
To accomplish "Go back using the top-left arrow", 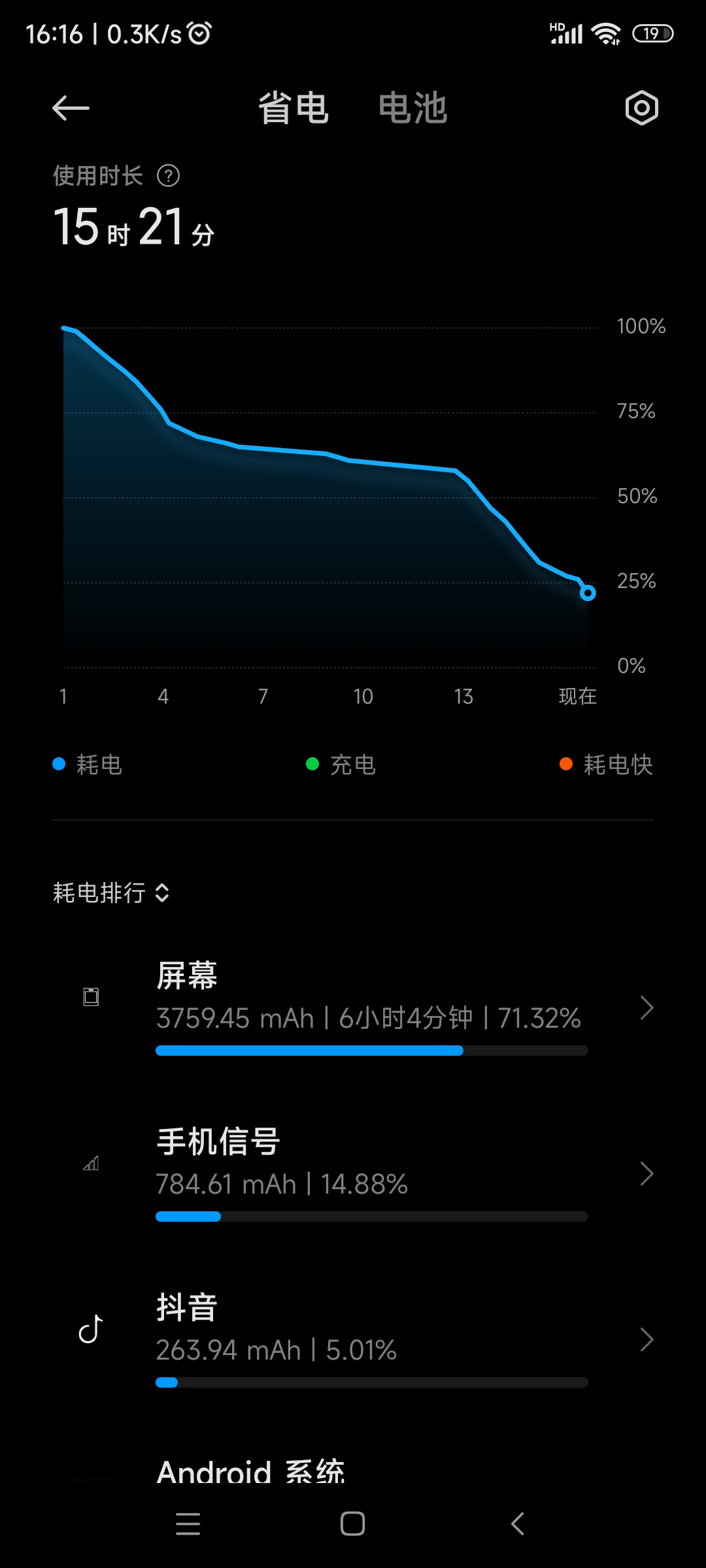I will click(x=71, y=108).
